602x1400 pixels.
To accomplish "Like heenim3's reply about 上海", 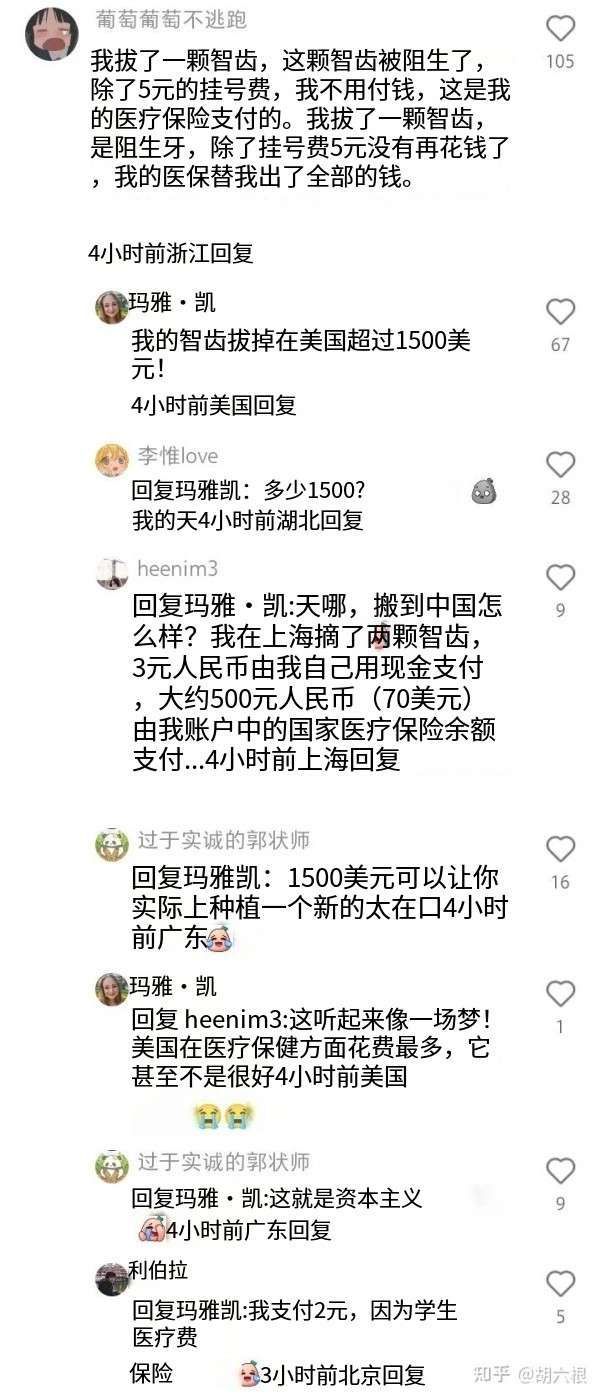I will coord(560,577).
